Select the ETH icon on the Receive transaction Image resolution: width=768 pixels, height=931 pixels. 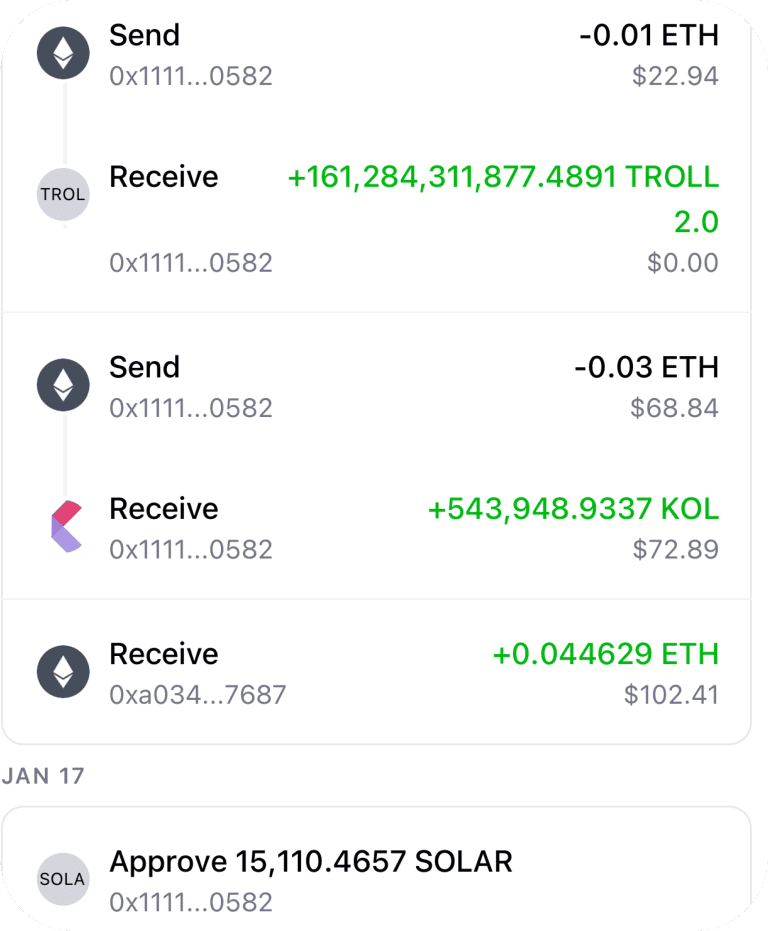(x=62, y=671)
